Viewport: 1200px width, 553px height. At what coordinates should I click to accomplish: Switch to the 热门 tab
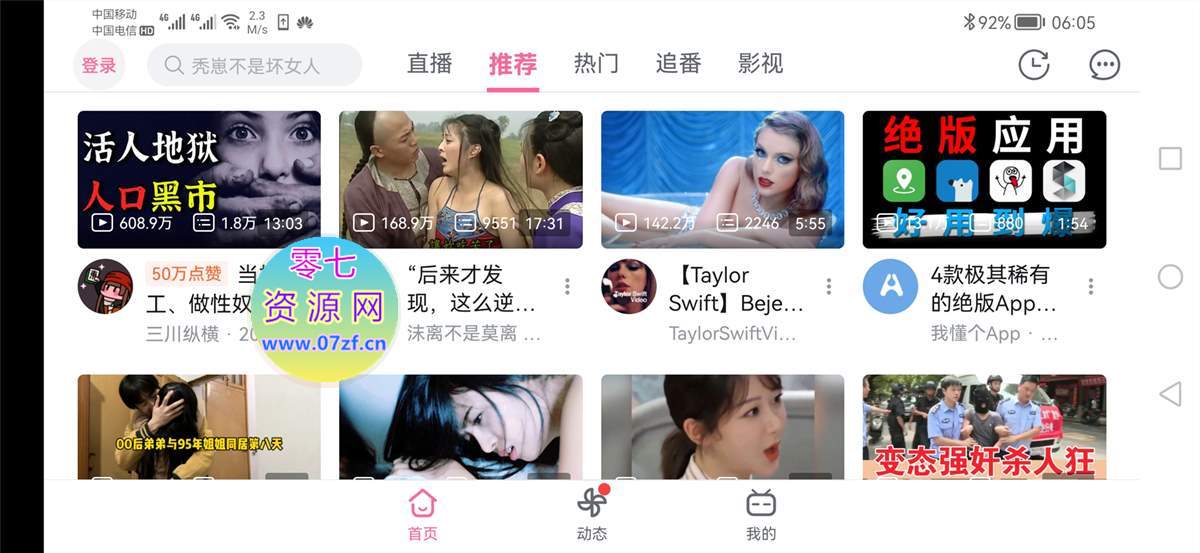coord(596,64)
